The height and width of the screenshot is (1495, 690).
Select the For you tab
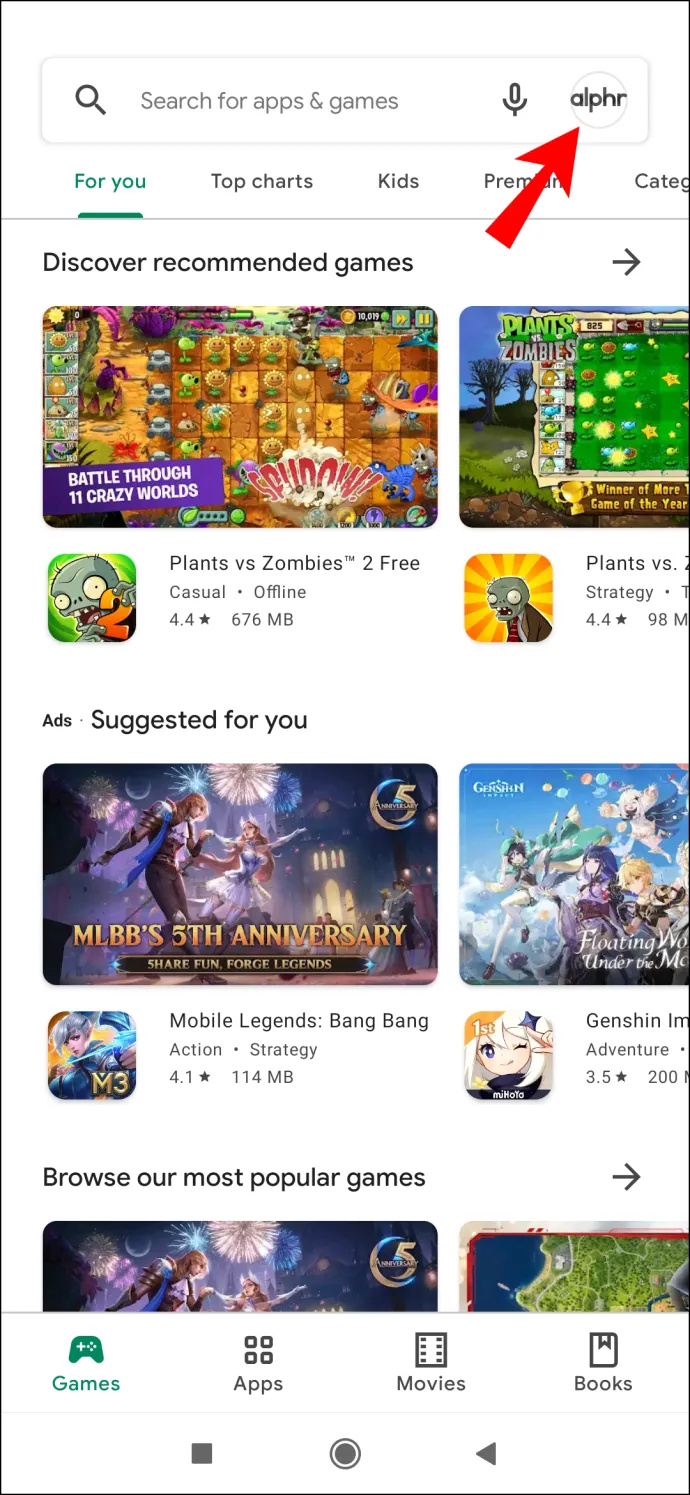click(x=110, y=181)
